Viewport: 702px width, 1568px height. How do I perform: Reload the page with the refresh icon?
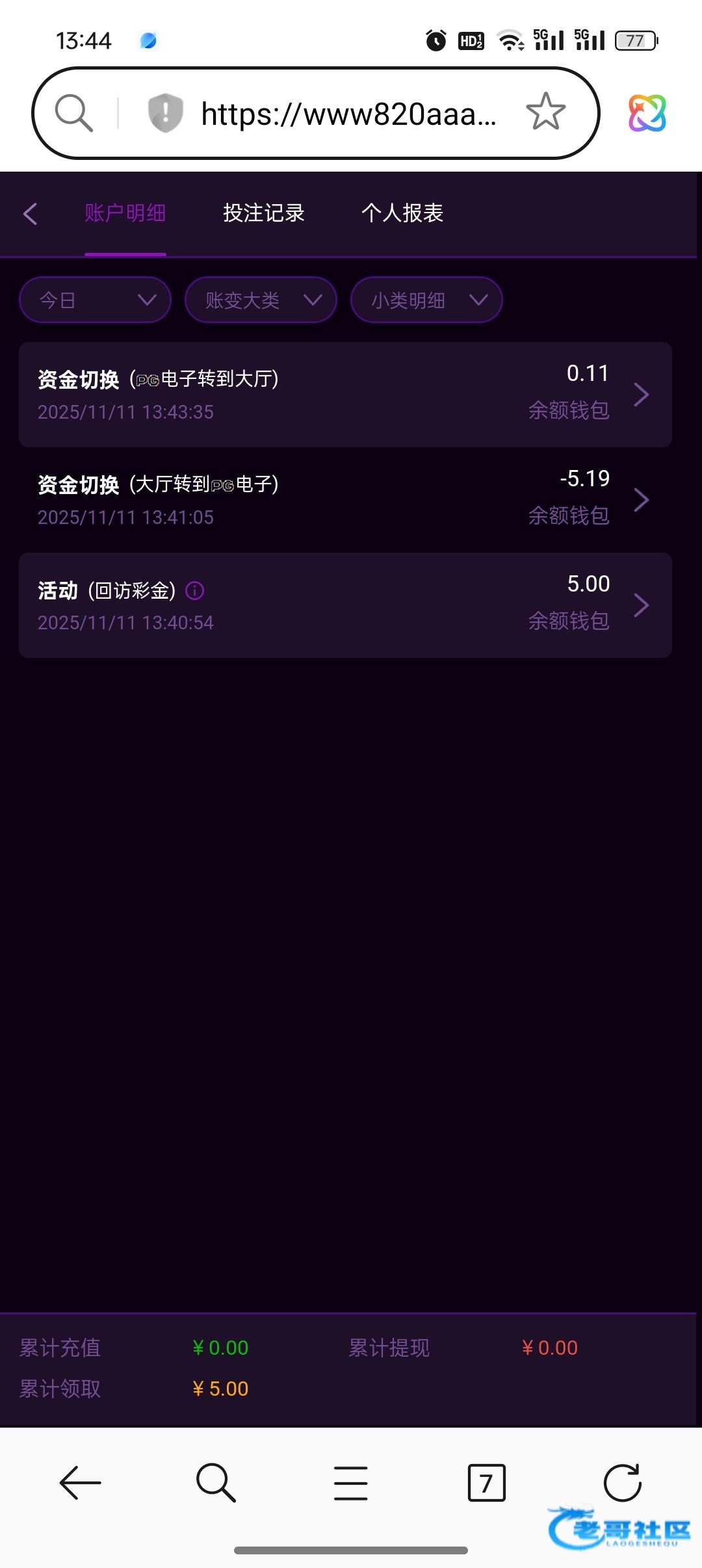(622, 1483)
